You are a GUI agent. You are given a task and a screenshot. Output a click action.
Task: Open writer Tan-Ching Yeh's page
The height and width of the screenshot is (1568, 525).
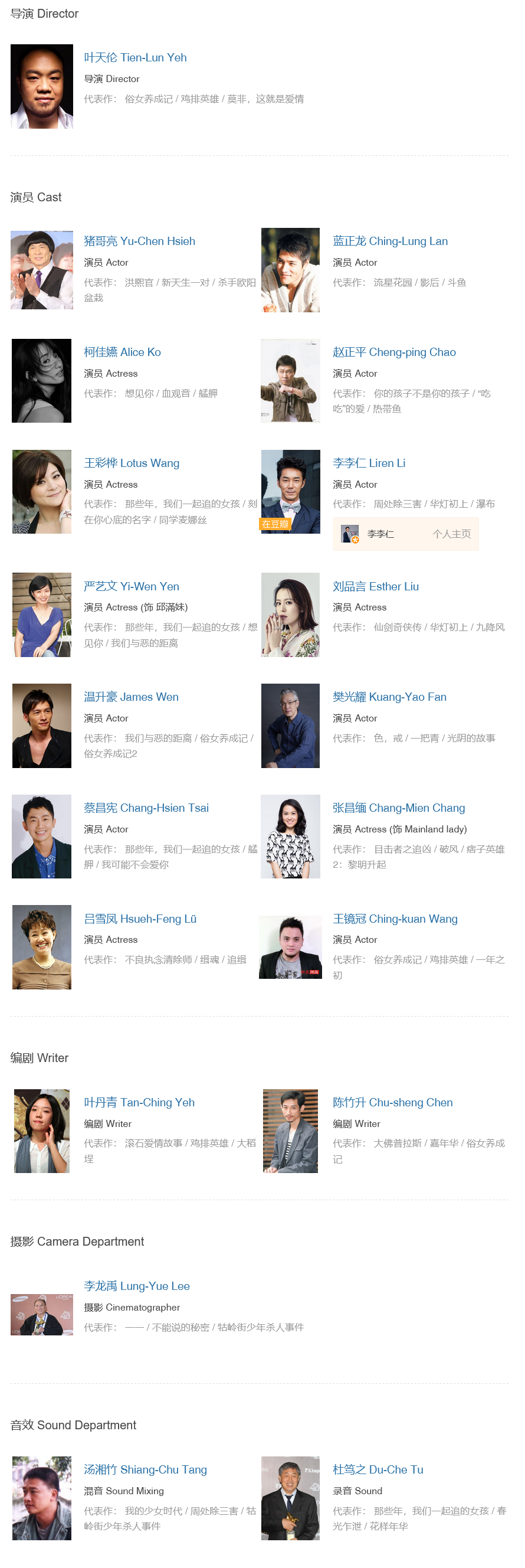coord(139,1102)
